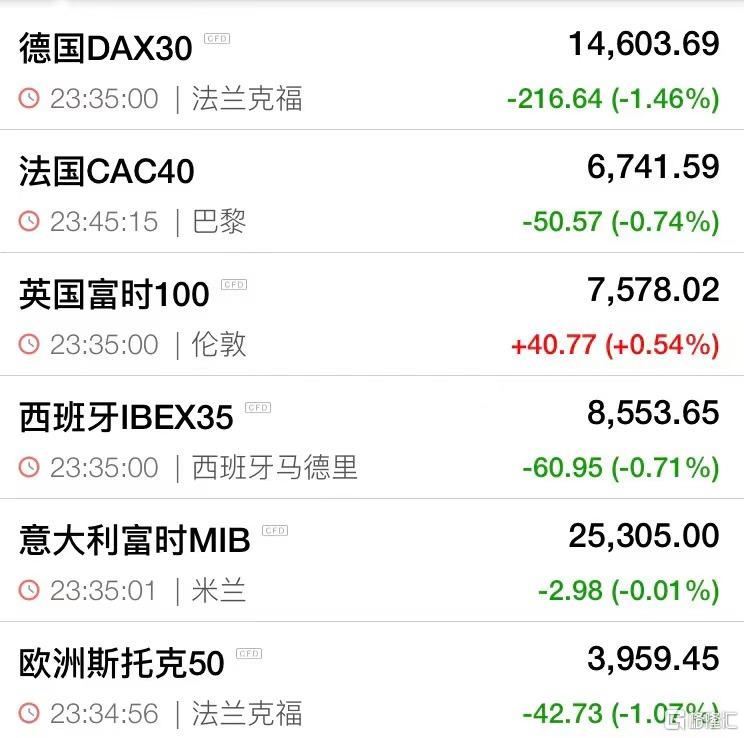The image size is (744, 738).
Task: View 法国CAC40 index details
Action: tap(107, 171)
